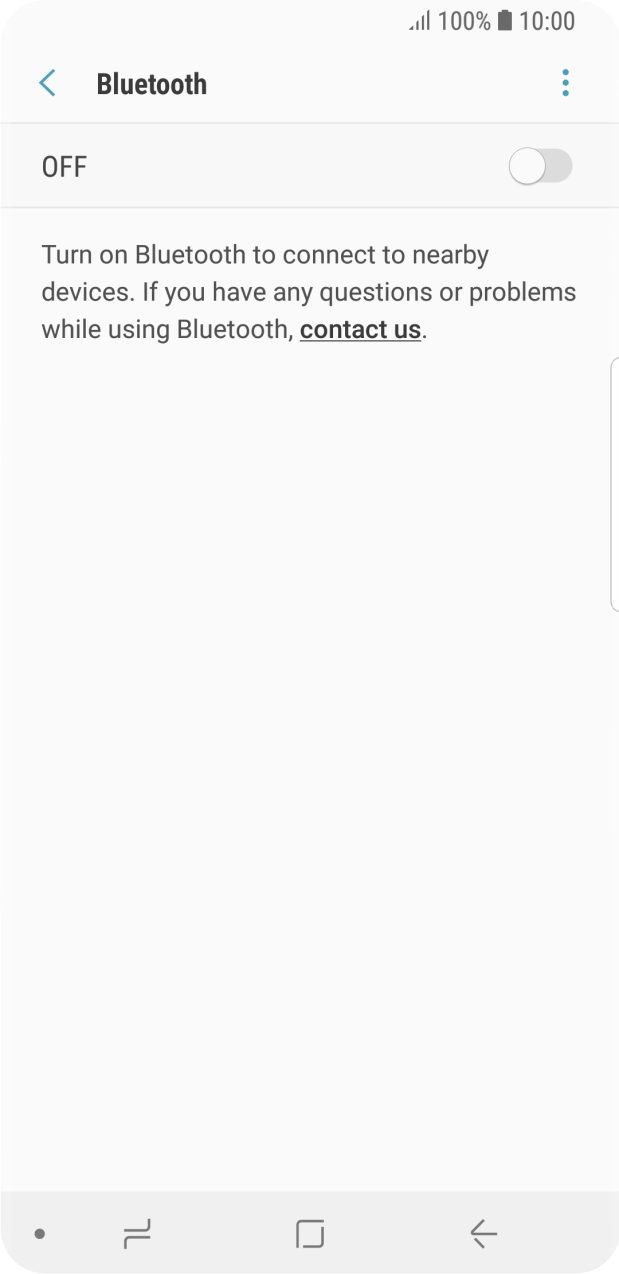This screenshot has height=1274, width=619.
Task: Go to the home screen
Action: click(310, 1234)
